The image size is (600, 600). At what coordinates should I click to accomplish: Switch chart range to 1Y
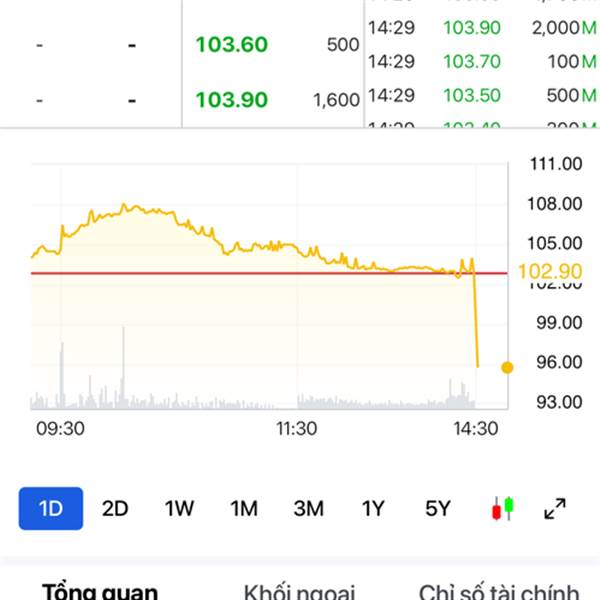pos(373,509)
